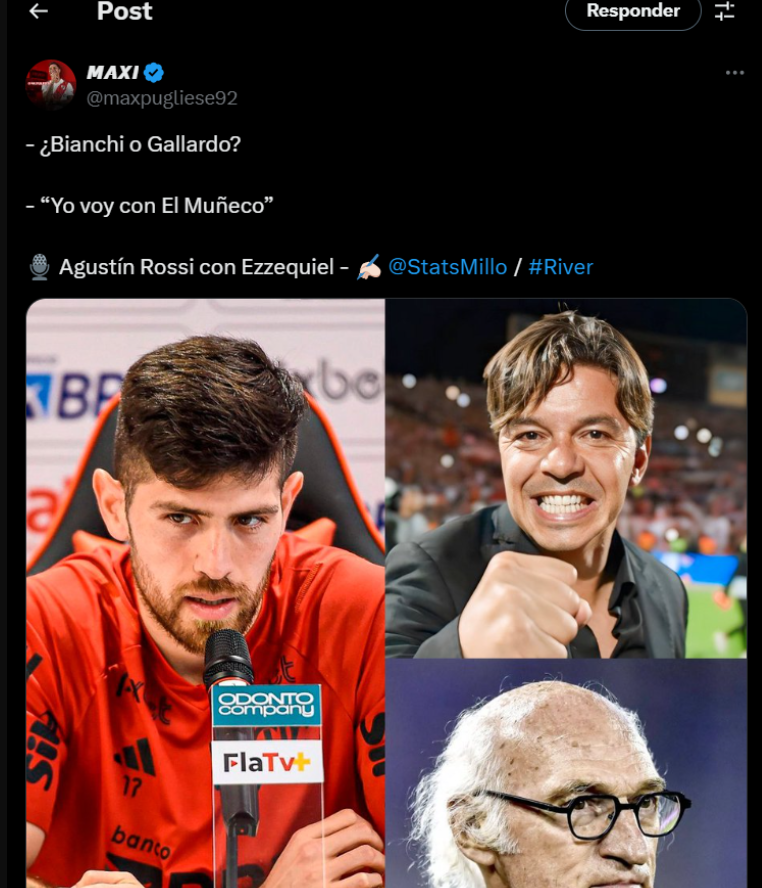Open the @StatsMillo mention link
This screenshot has width=762, height=888.
click(447, 267)
